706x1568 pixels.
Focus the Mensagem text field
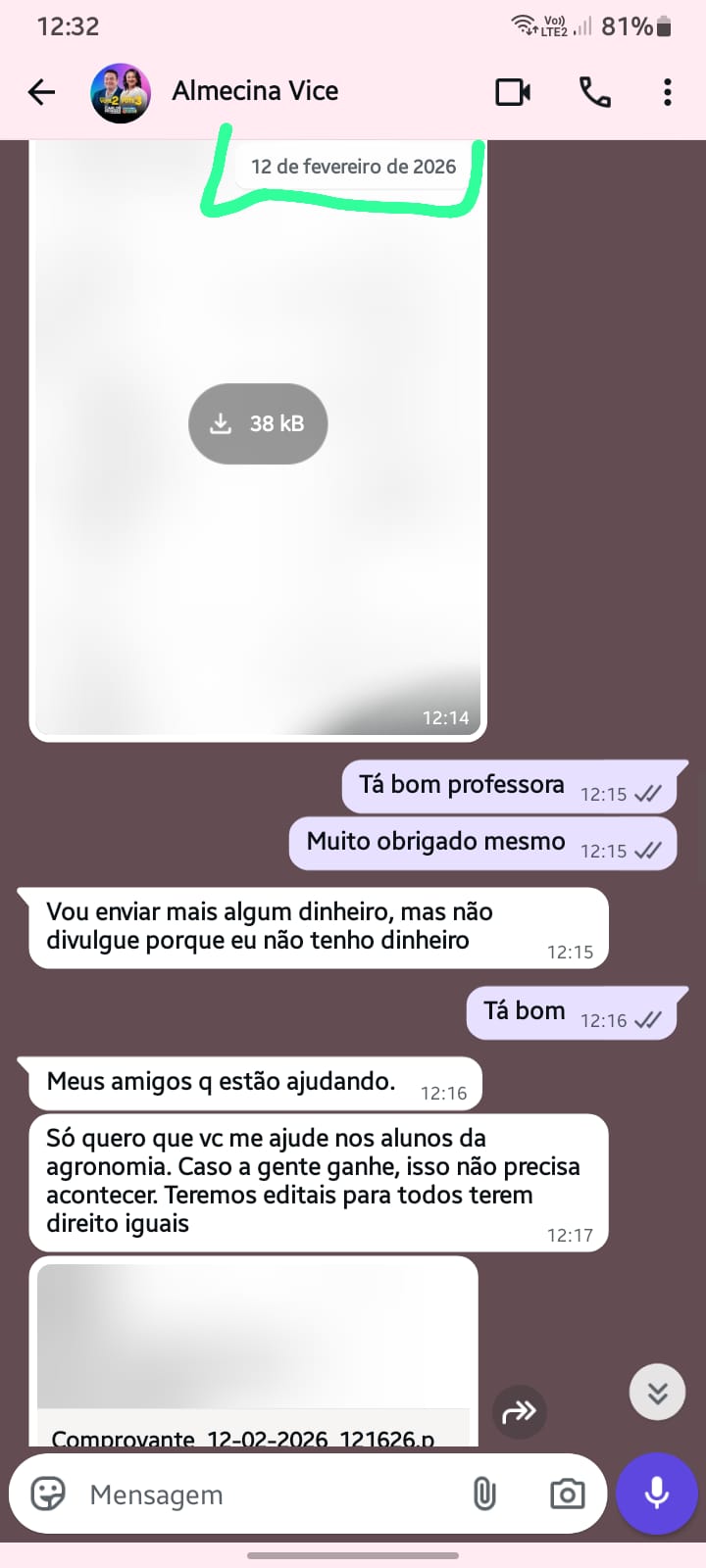265,1494
